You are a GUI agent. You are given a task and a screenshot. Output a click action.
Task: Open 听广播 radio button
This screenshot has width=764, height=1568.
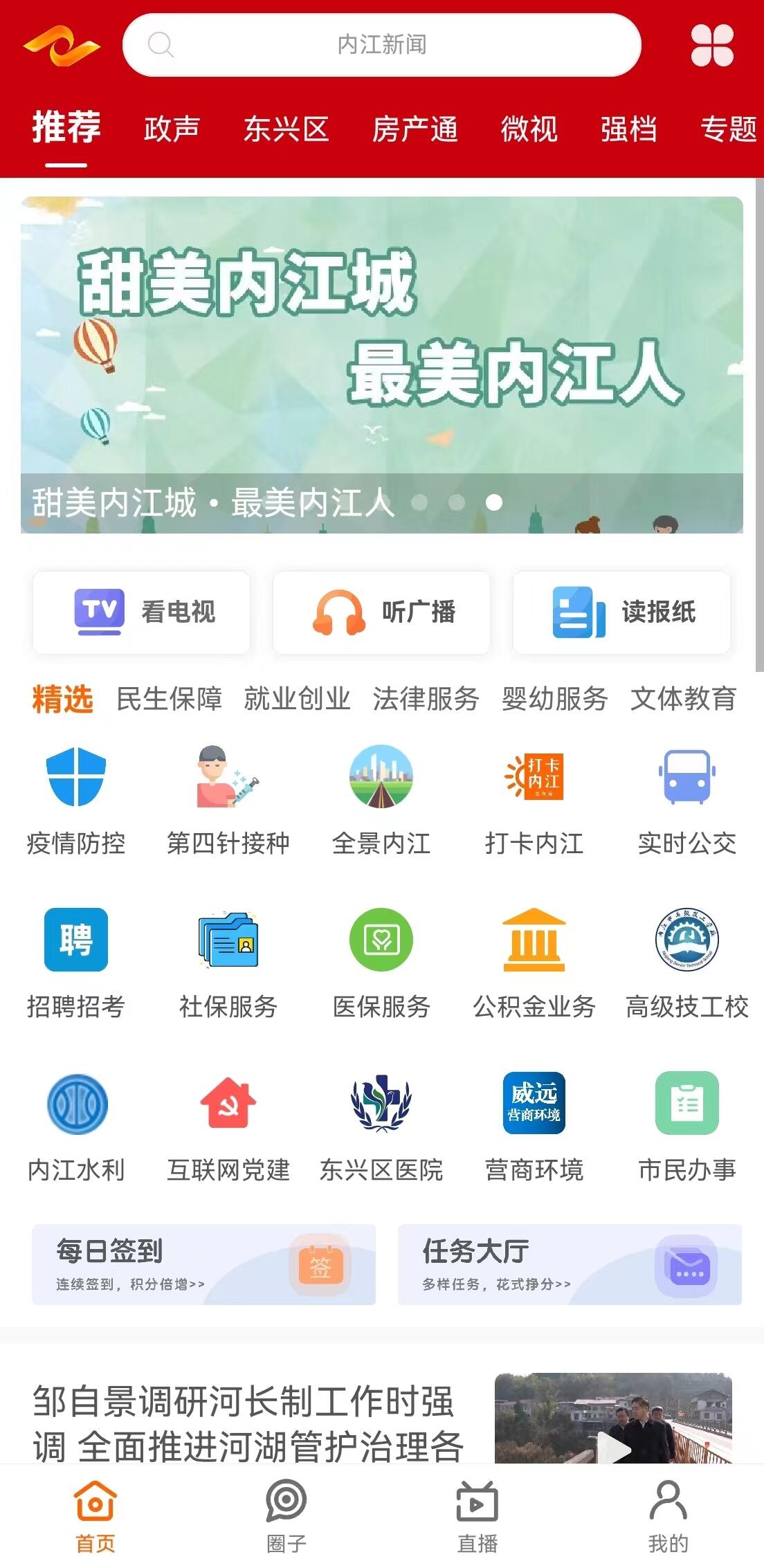click(381, 612)
